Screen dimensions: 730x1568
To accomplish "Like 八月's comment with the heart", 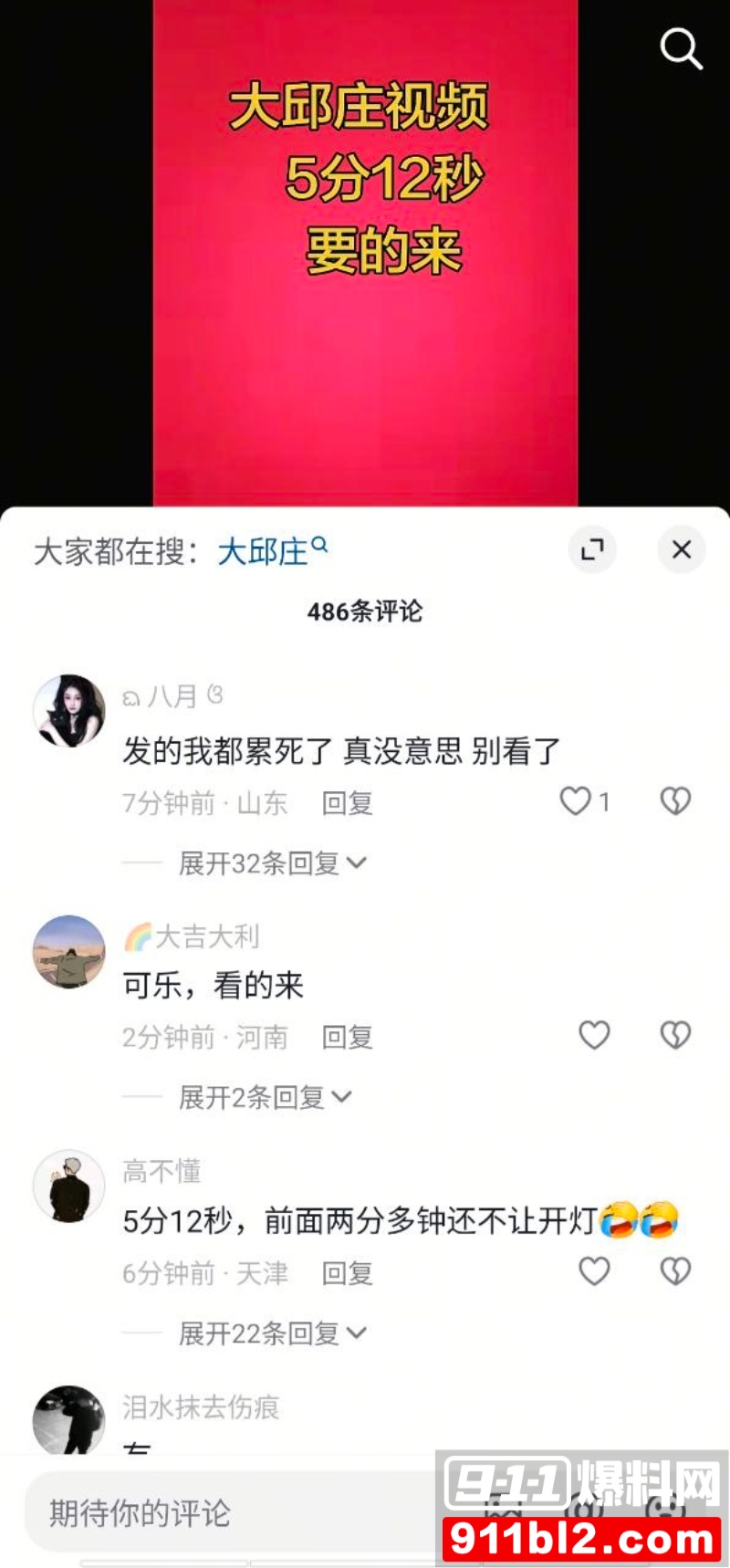I will click(575, 801).
